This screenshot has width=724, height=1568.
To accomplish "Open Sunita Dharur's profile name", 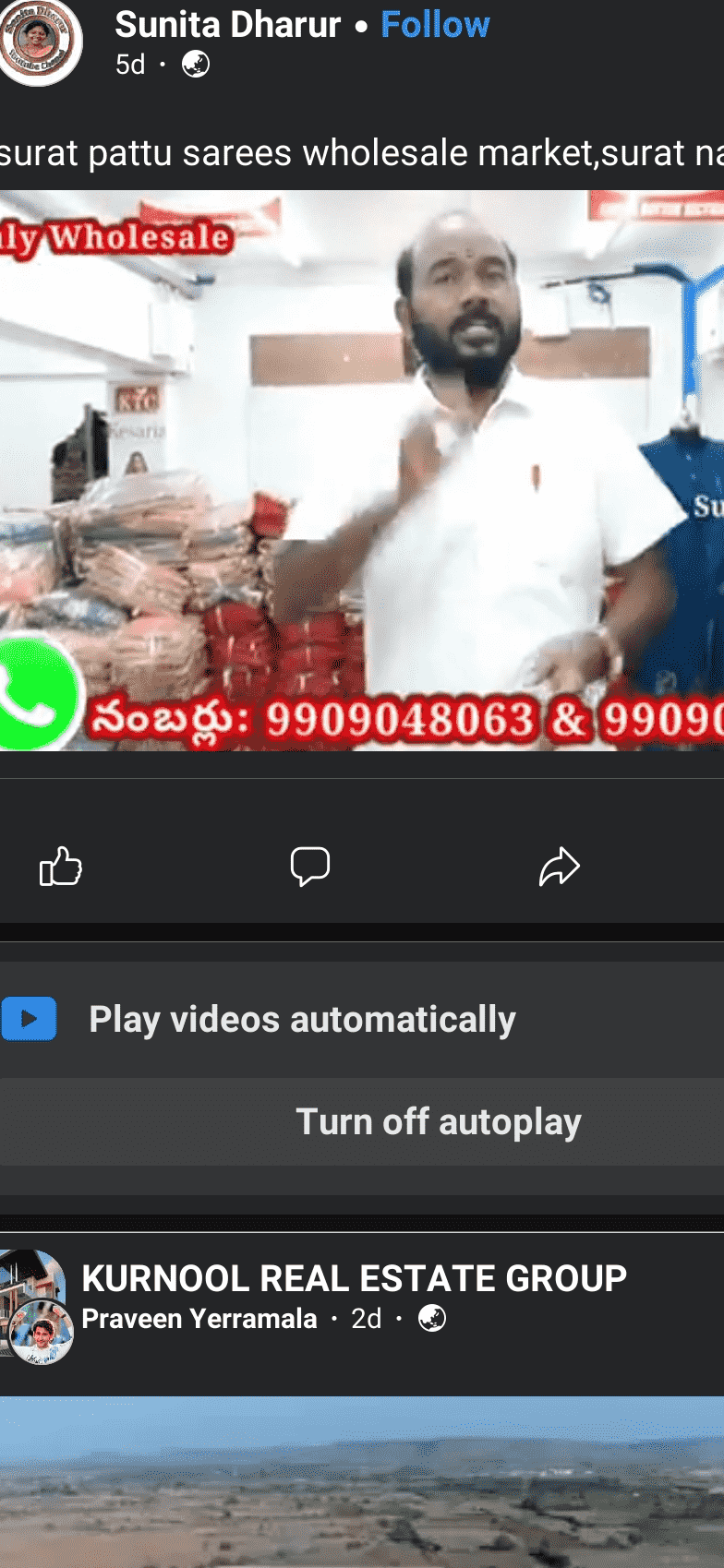I will click(x=227, y=25).
